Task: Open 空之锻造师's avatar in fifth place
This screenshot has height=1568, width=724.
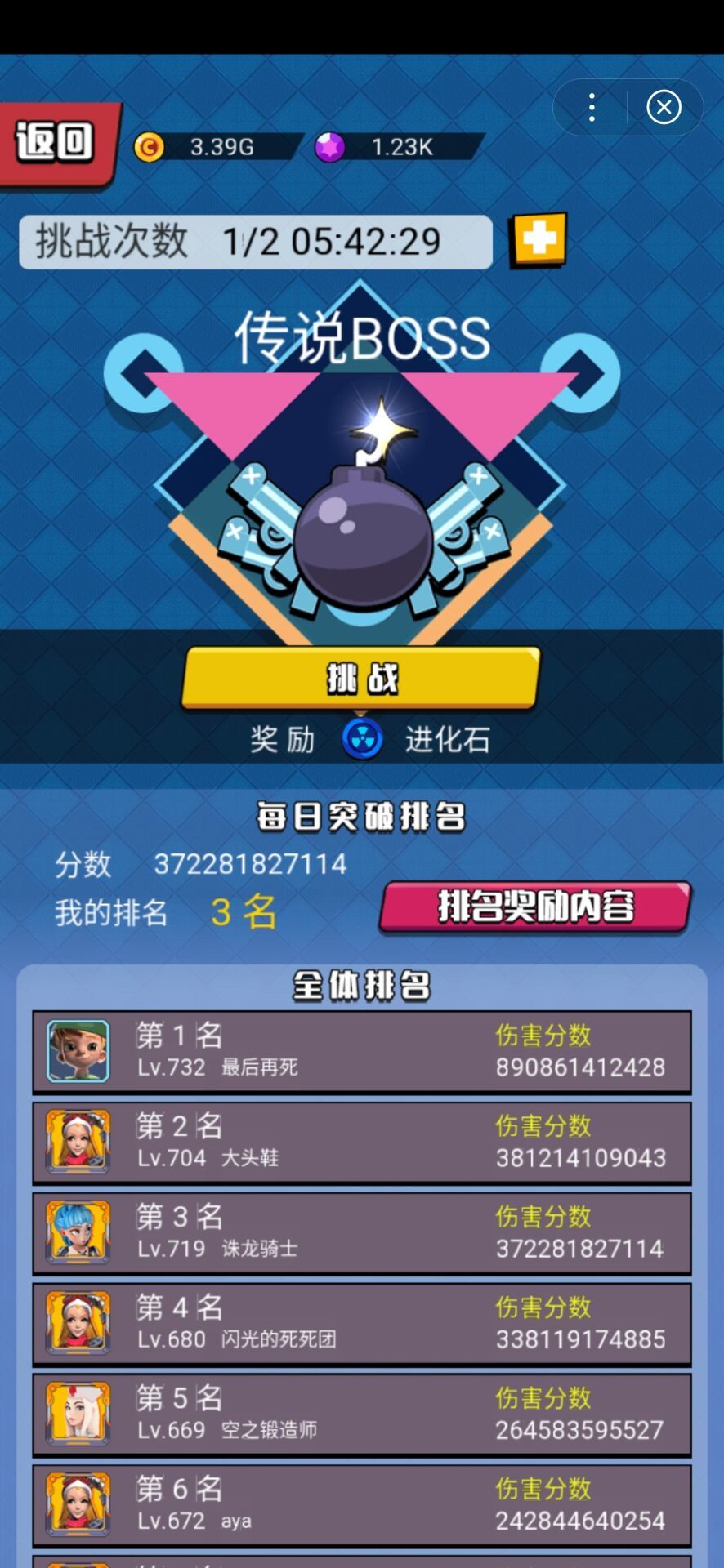Action: [x=78, y=1414]
